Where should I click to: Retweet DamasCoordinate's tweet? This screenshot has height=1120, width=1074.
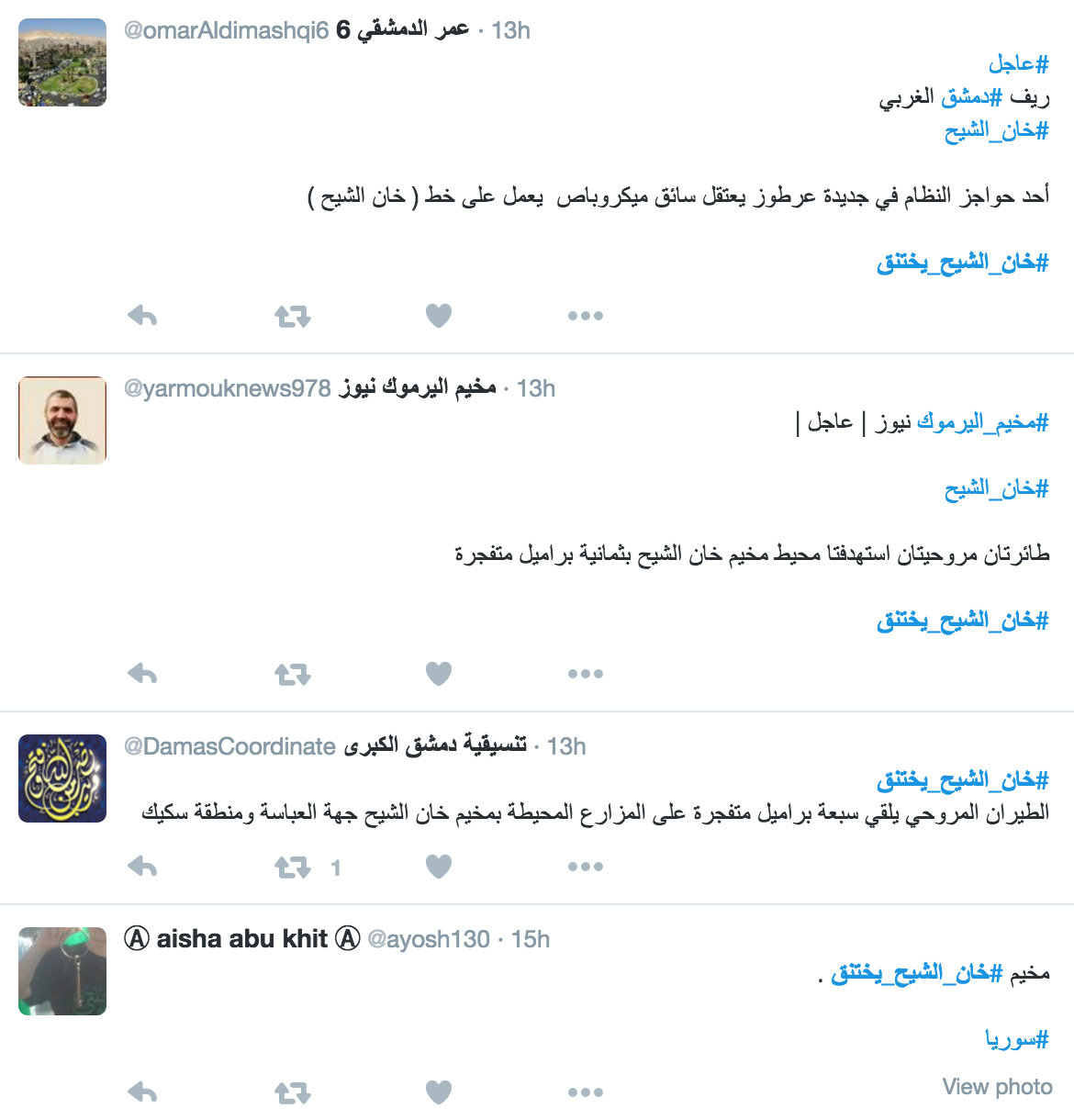coord(292,868)
